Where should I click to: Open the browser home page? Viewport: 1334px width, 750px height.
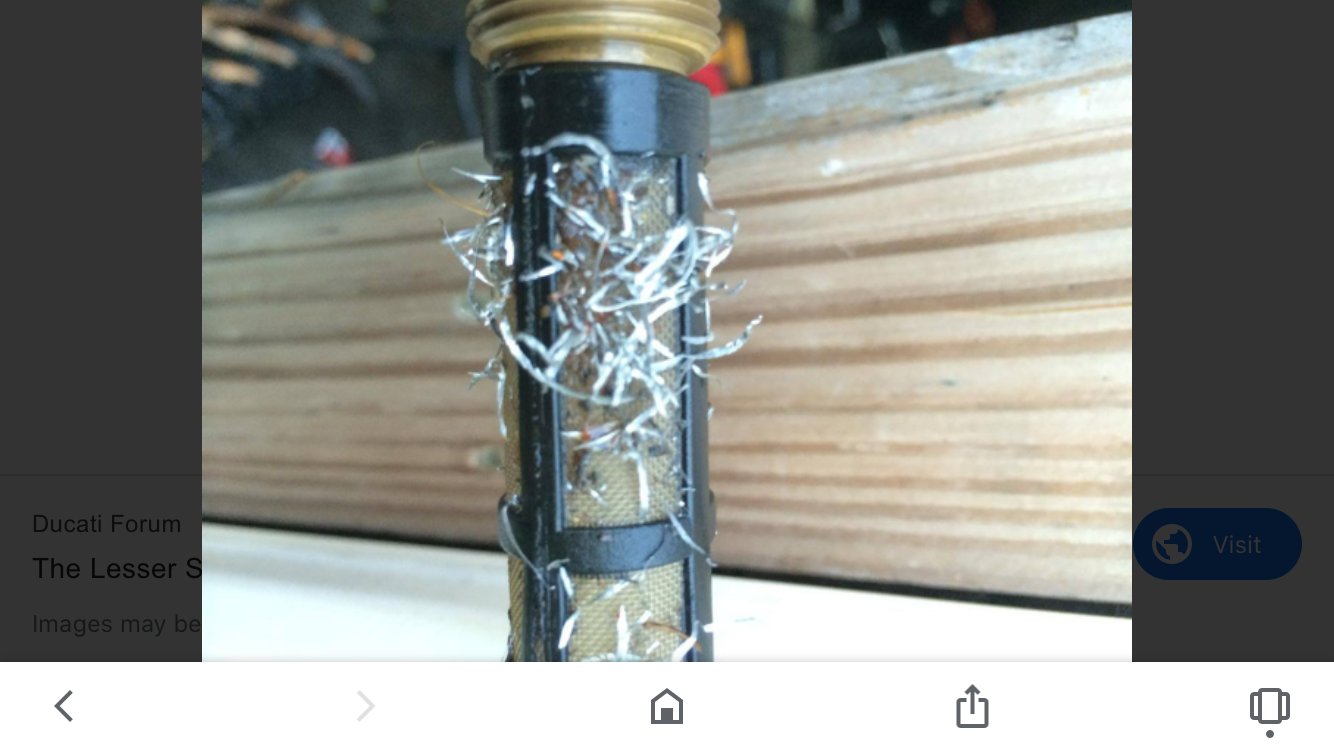point(666,706)
